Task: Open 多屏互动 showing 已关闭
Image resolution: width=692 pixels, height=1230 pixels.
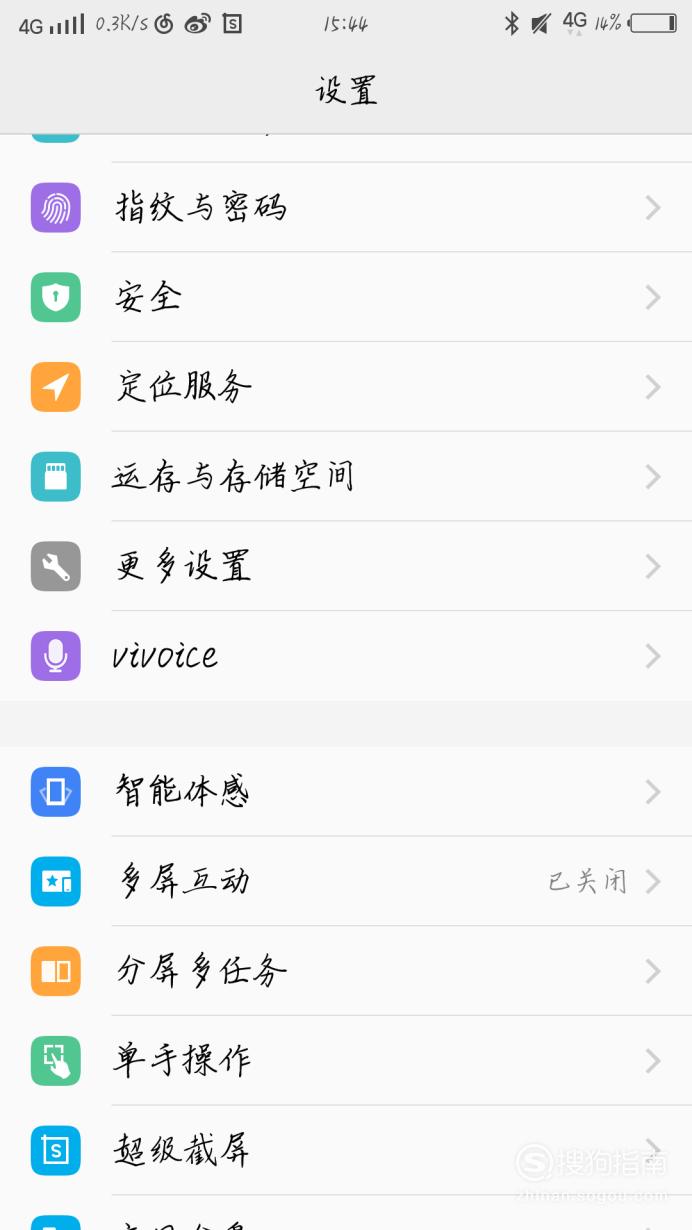Action: [x=346, y=881]
